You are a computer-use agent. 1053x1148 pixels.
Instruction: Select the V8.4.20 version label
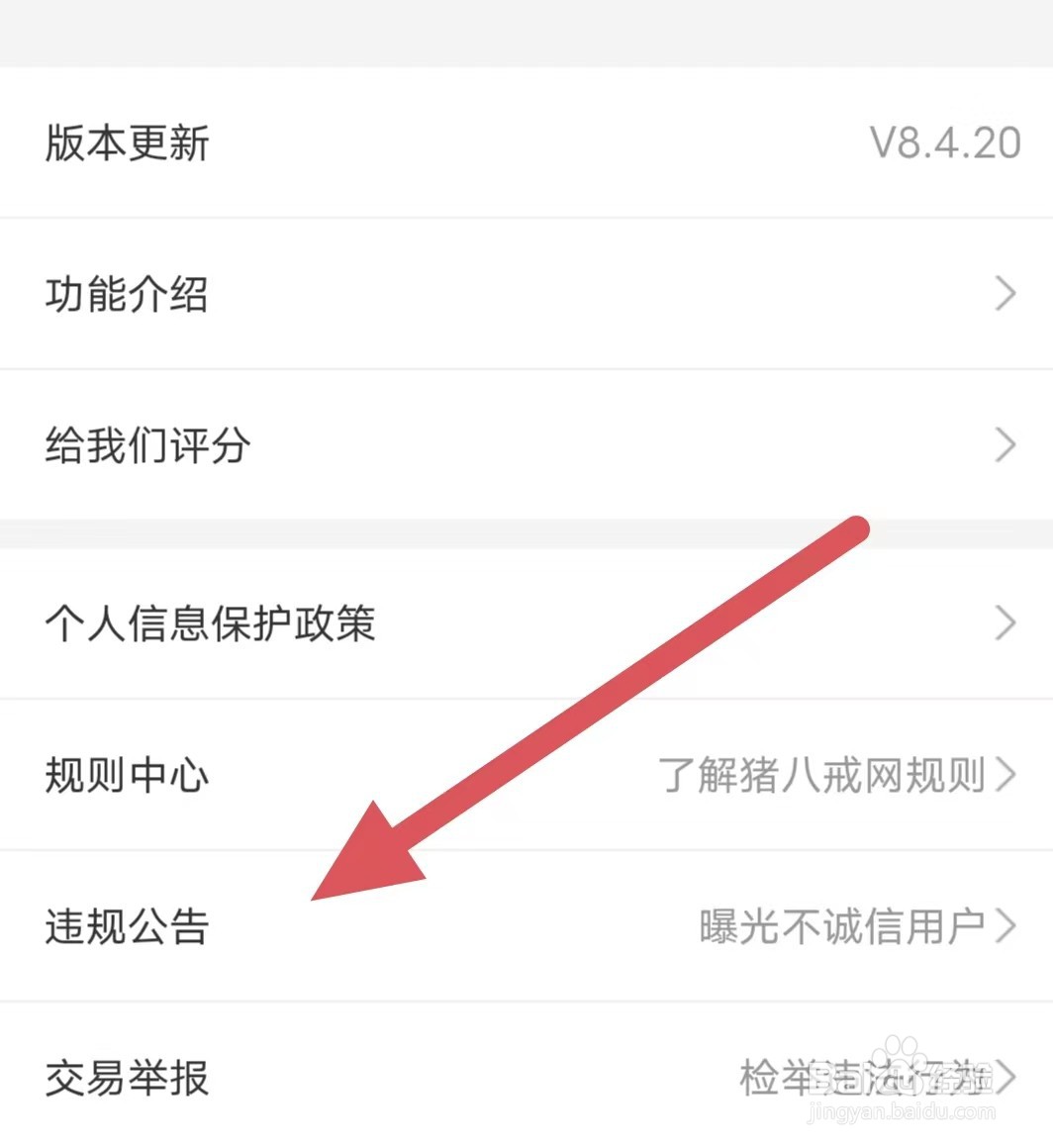tap(945, 142)
